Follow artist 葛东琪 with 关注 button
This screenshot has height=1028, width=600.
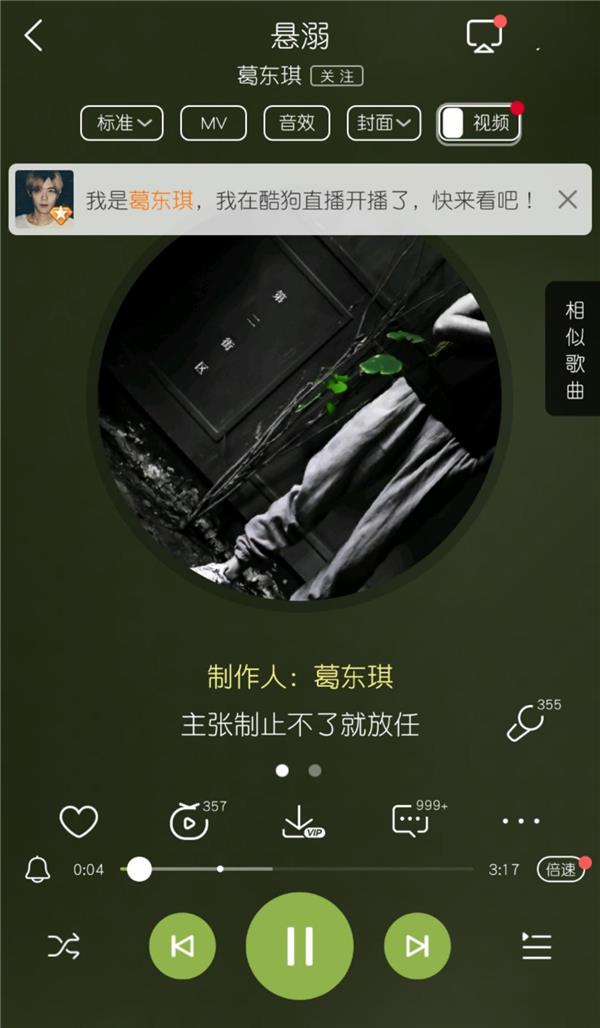336,76
